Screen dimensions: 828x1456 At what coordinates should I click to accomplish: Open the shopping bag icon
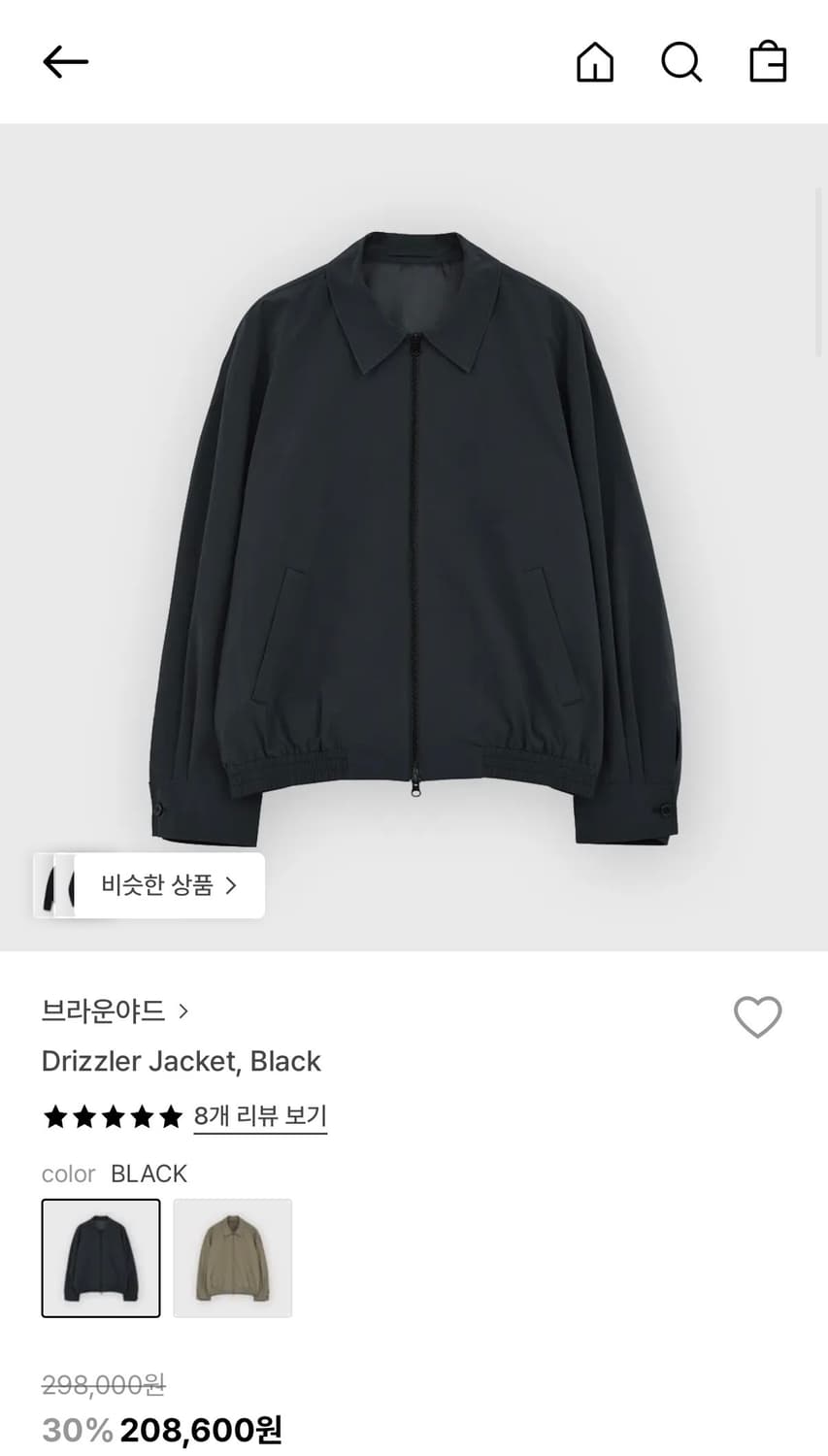(767, 61)
